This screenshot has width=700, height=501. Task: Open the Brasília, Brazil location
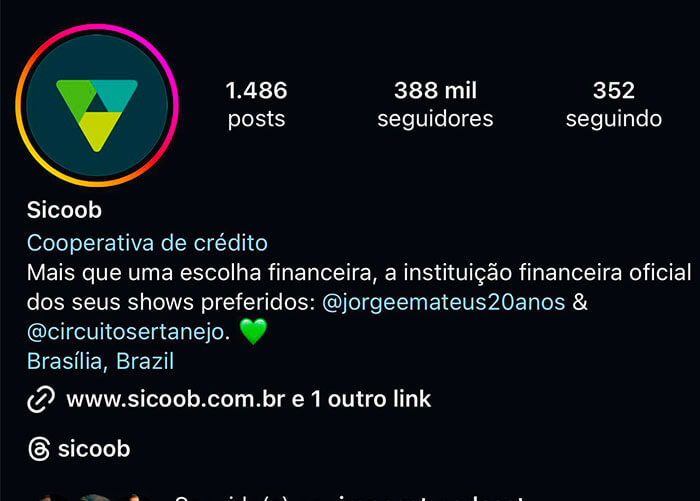[x=100, y=361]
